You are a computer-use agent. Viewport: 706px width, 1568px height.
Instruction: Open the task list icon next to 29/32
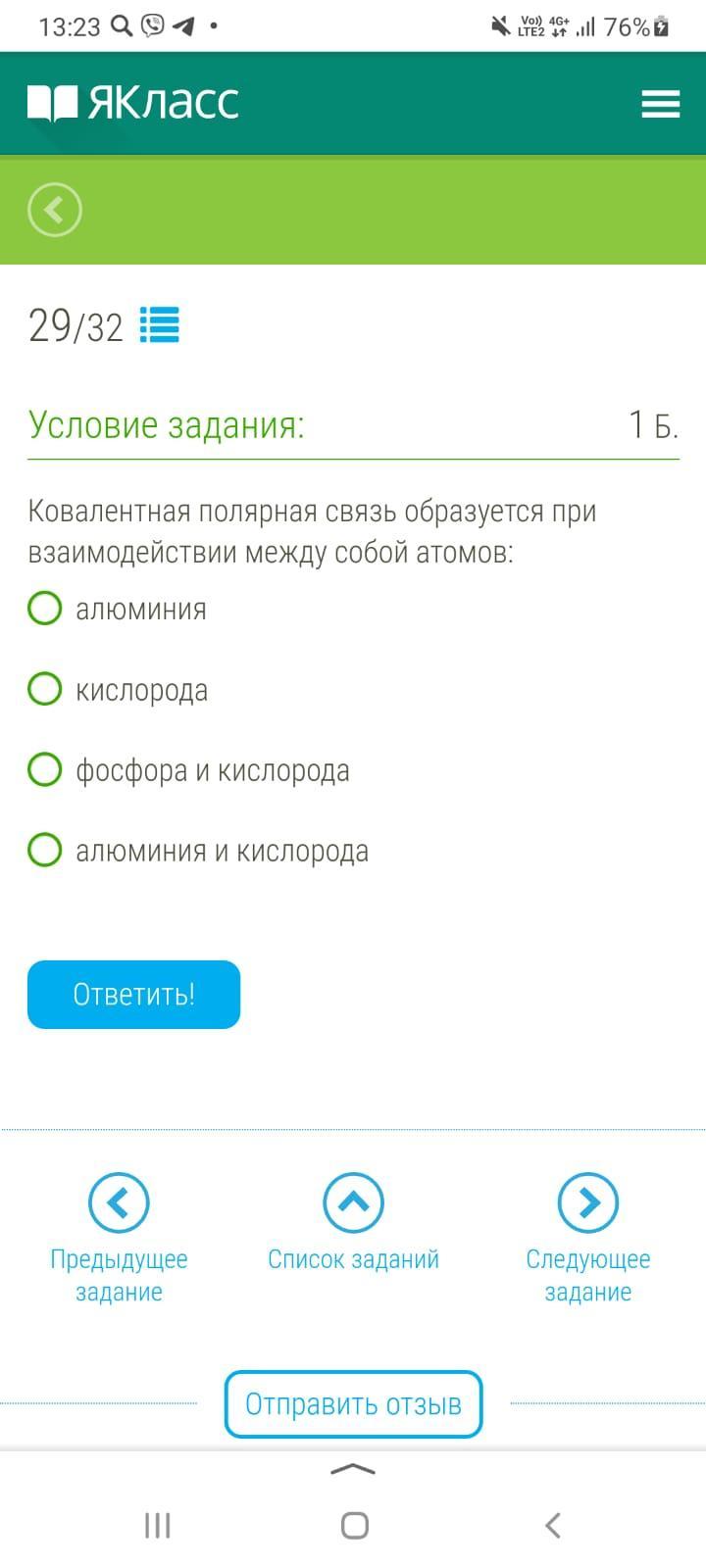coord(159,324)
